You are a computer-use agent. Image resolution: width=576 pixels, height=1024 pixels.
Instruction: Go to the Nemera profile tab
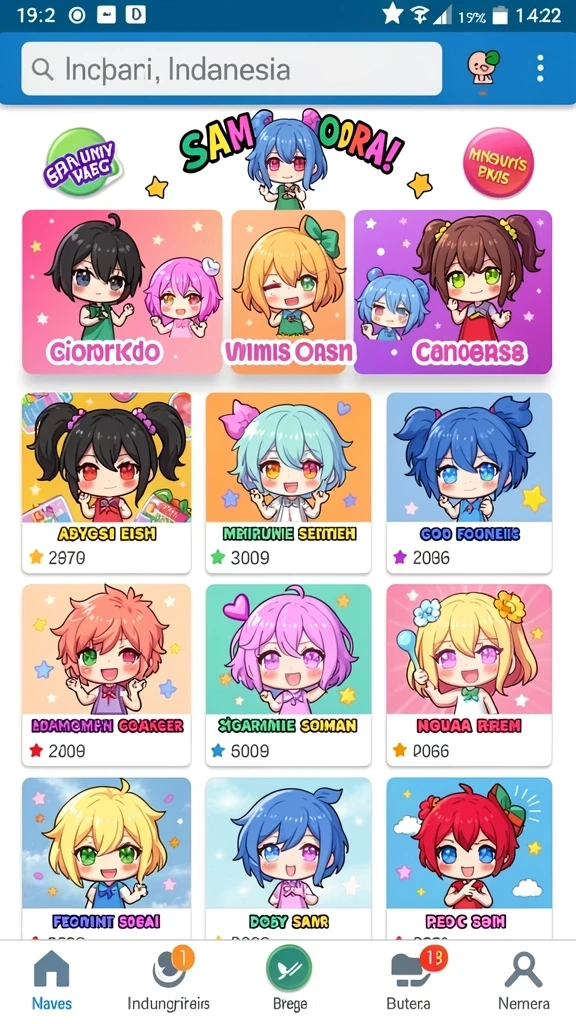click(524, 980)
